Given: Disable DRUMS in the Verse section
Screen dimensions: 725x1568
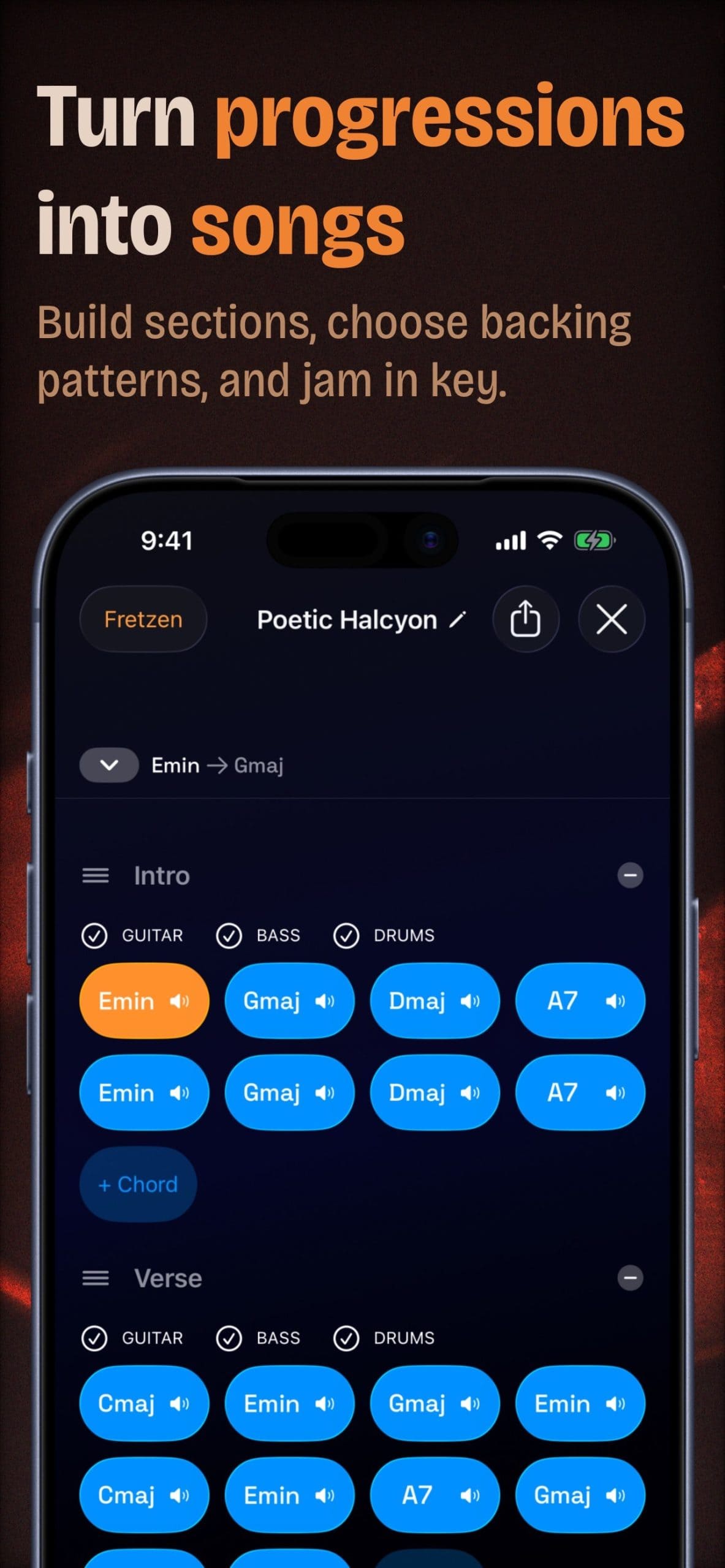Looking at the screenshot, I should click(x=347, y=1338).
